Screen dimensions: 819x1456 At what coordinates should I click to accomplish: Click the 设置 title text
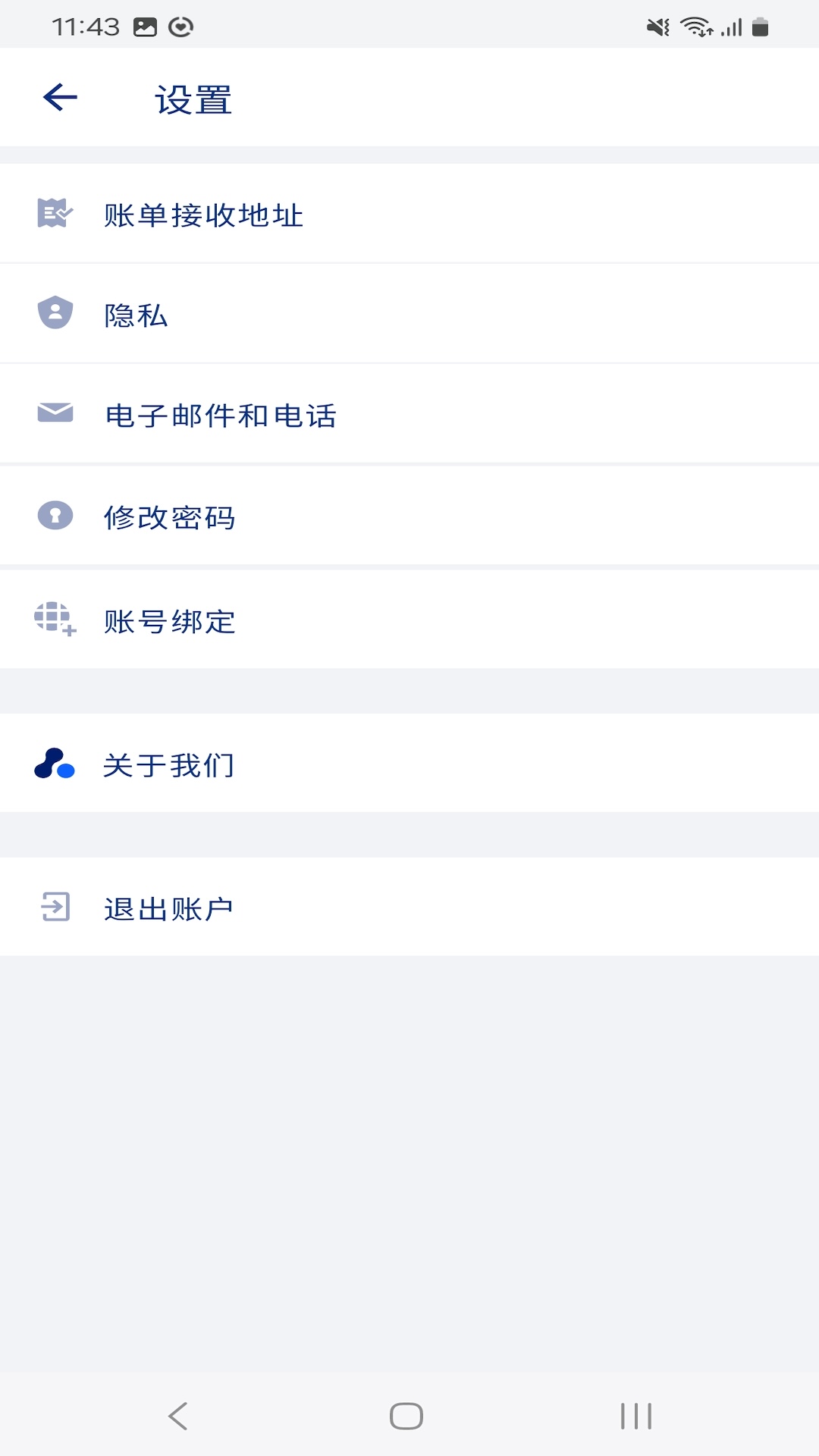(191, 99)
